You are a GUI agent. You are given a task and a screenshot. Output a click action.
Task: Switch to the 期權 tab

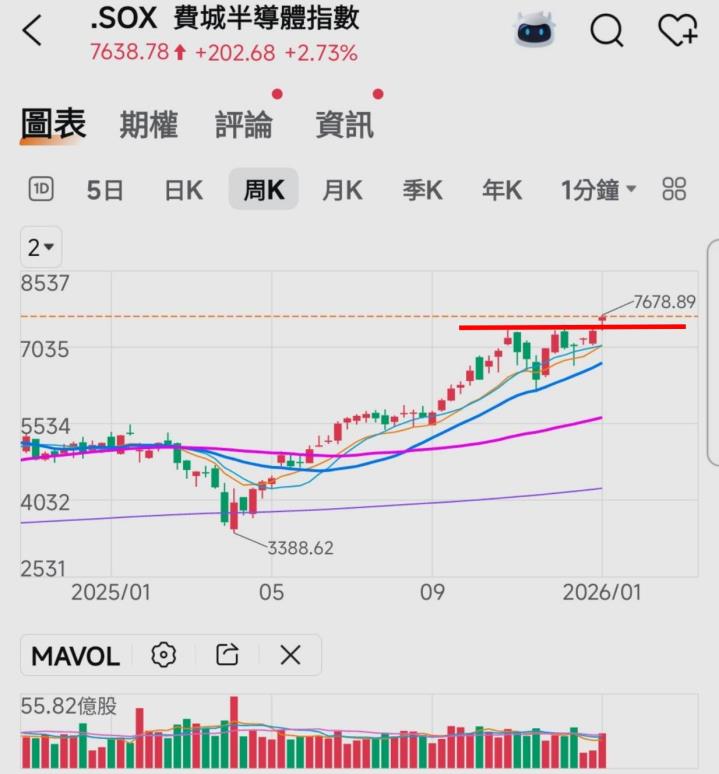[x=148, y=125]
